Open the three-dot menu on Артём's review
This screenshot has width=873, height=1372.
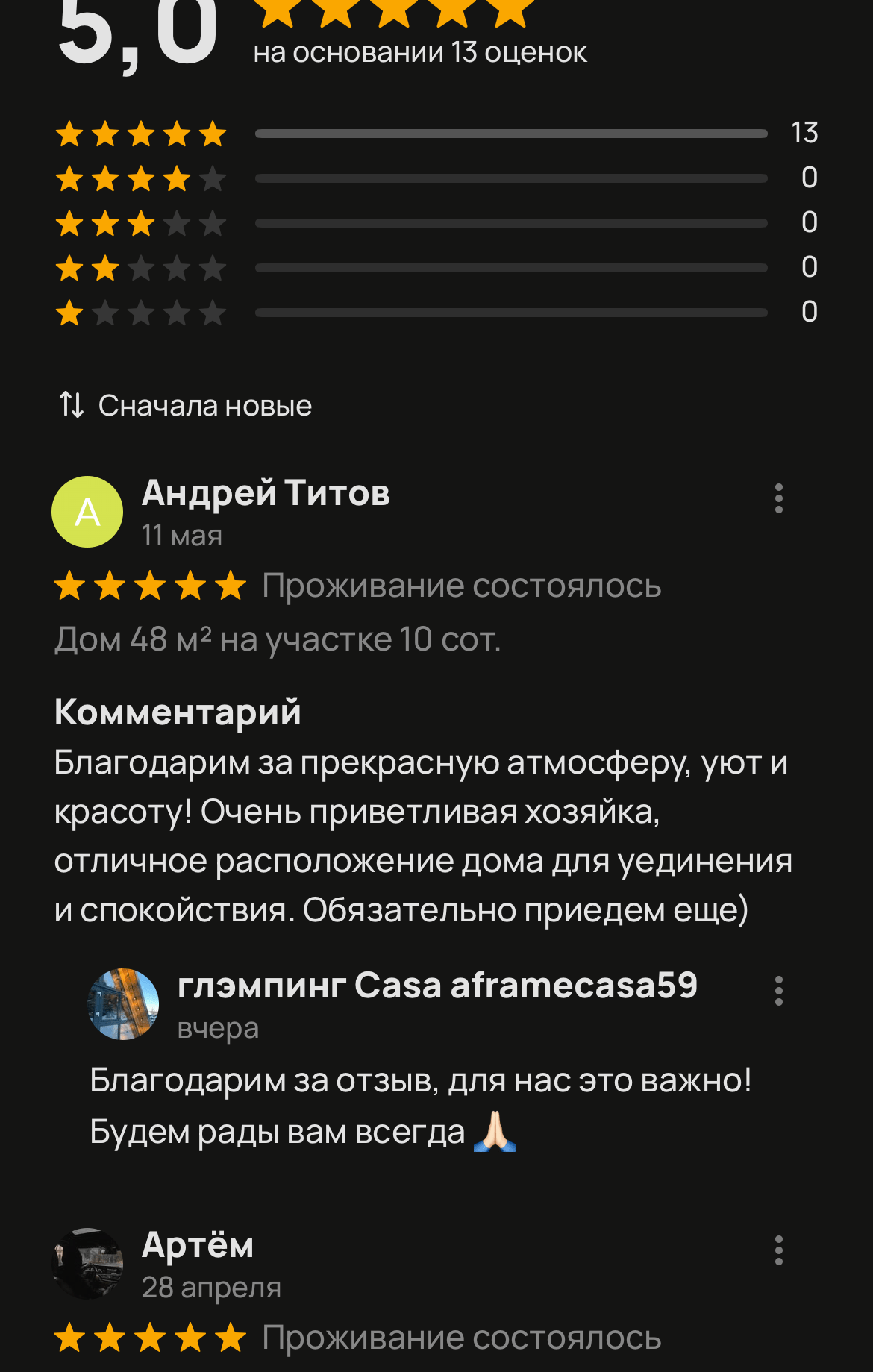pos(779,1251)
